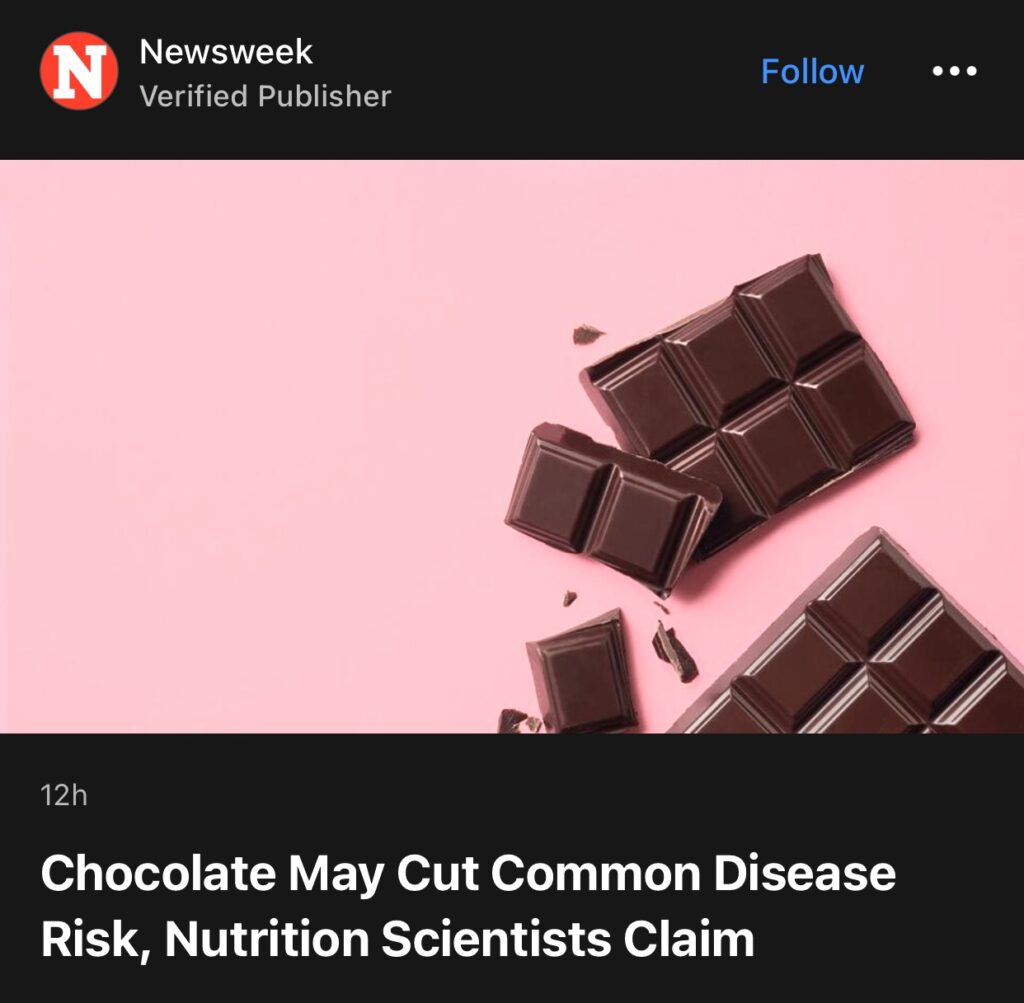
Task: Read the Chocolate May Cut Disease Risk article
Action: 468,906
